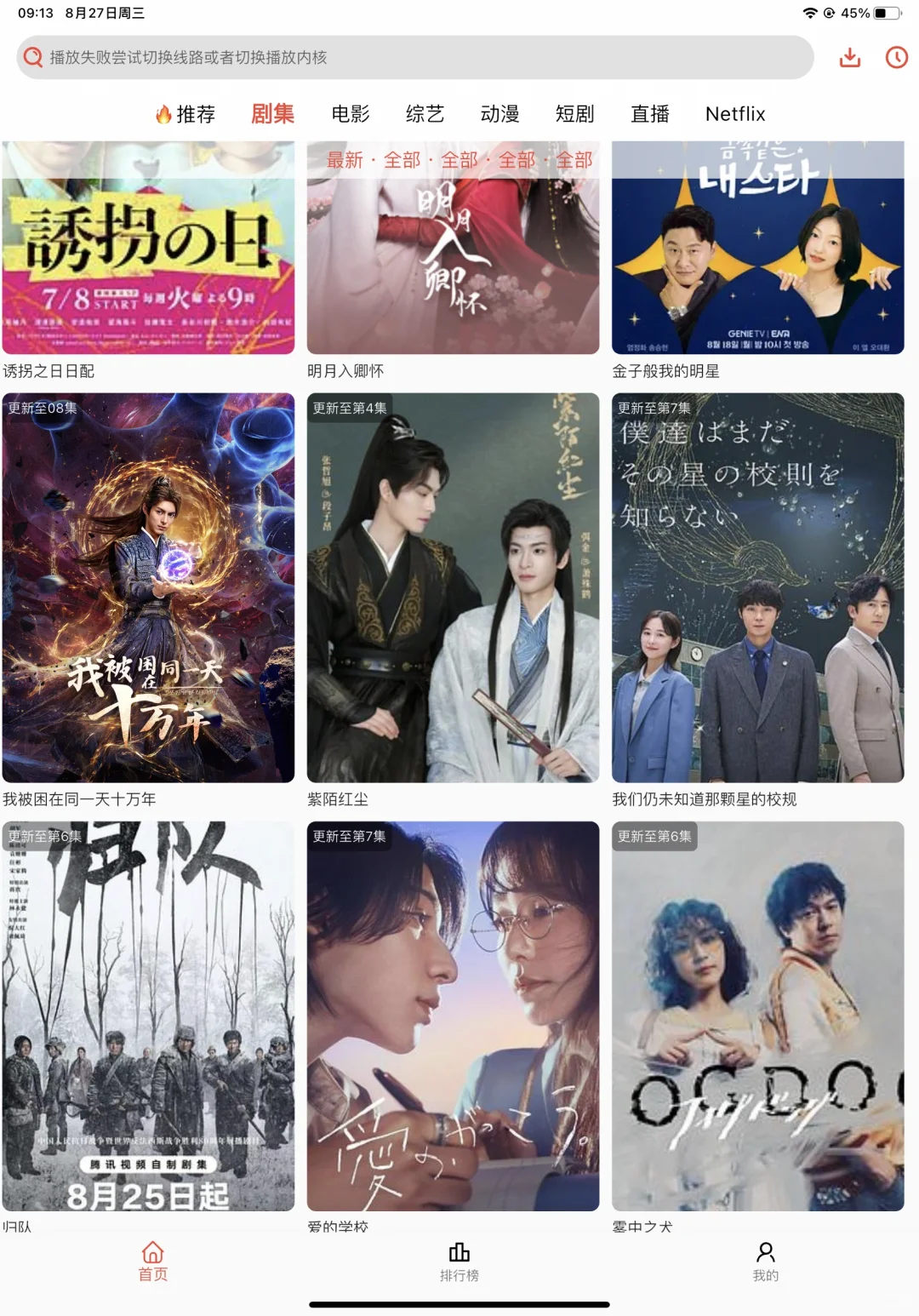
Task: Open the watch history clock icon
Action: [x=896, y=57]
